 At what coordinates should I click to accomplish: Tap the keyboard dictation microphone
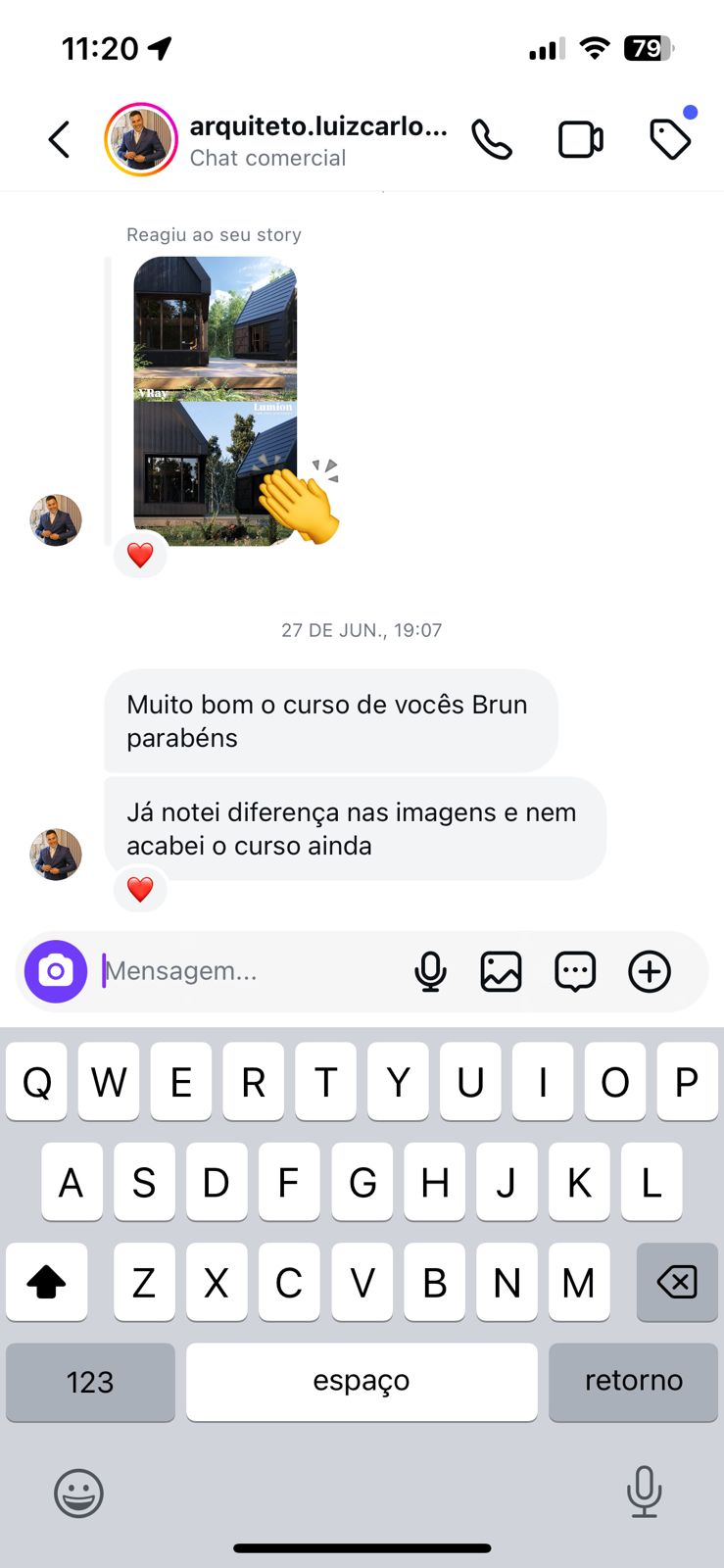coord(644,1492)
